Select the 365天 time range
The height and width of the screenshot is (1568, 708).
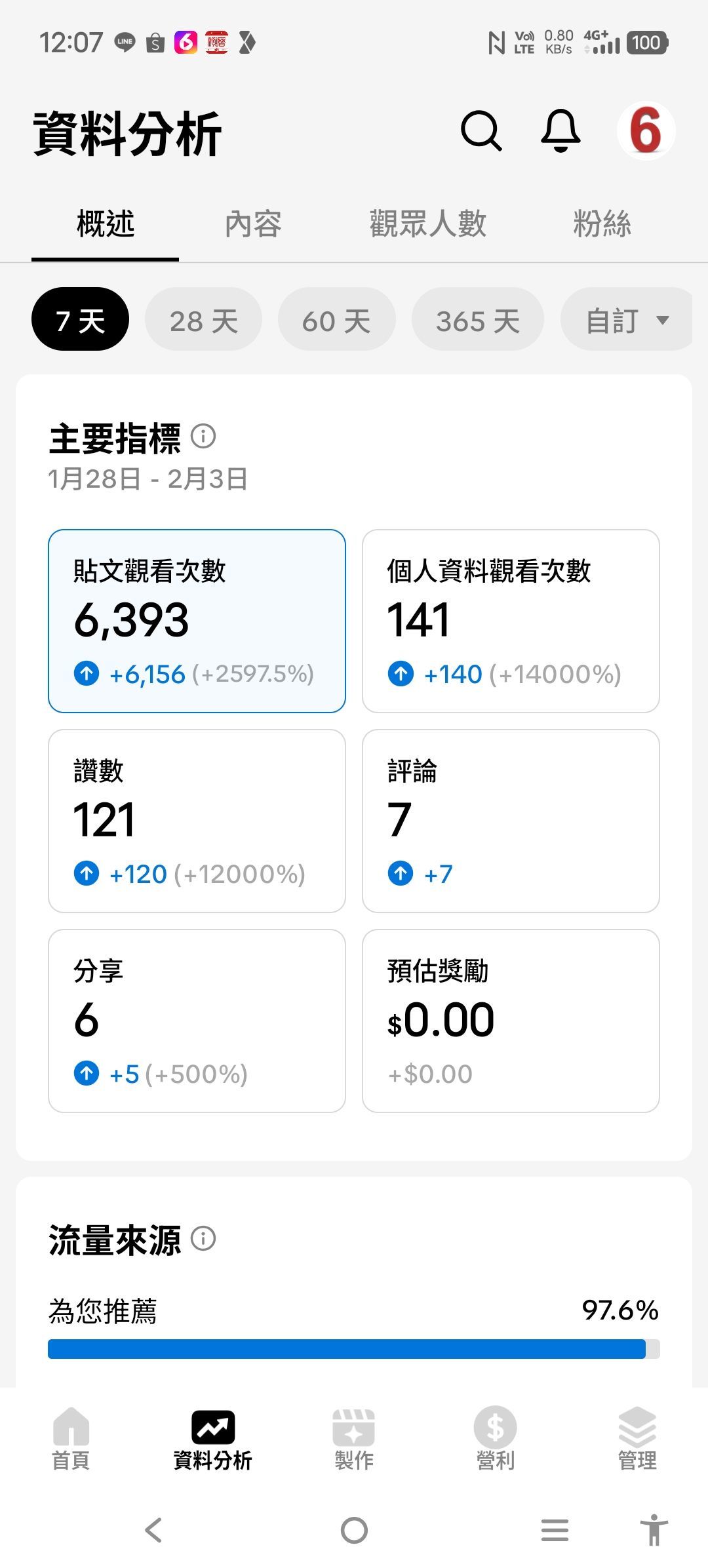(477, 319)
